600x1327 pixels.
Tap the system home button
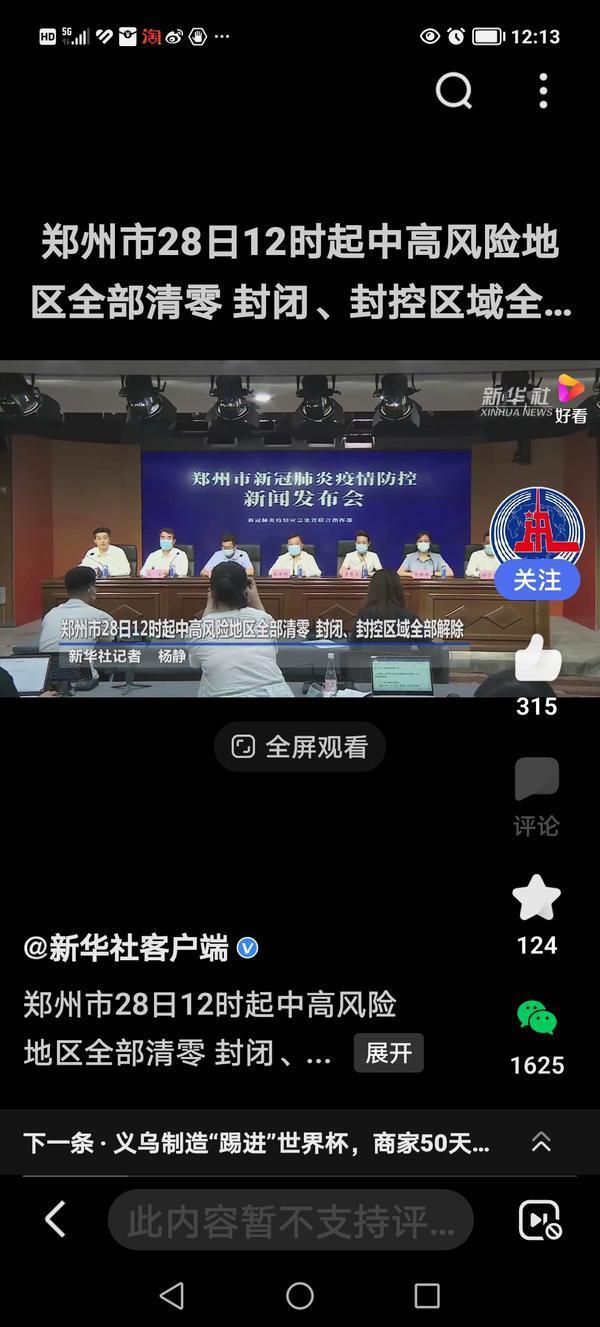300,1296
